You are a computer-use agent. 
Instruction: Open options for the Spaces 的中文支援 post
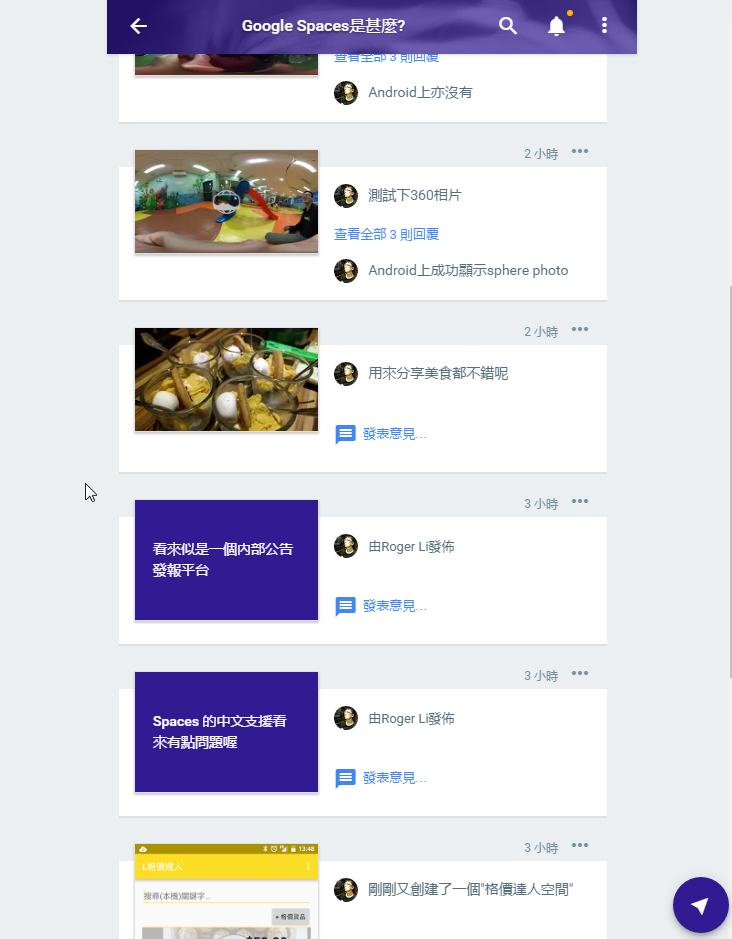pos(580,674)
